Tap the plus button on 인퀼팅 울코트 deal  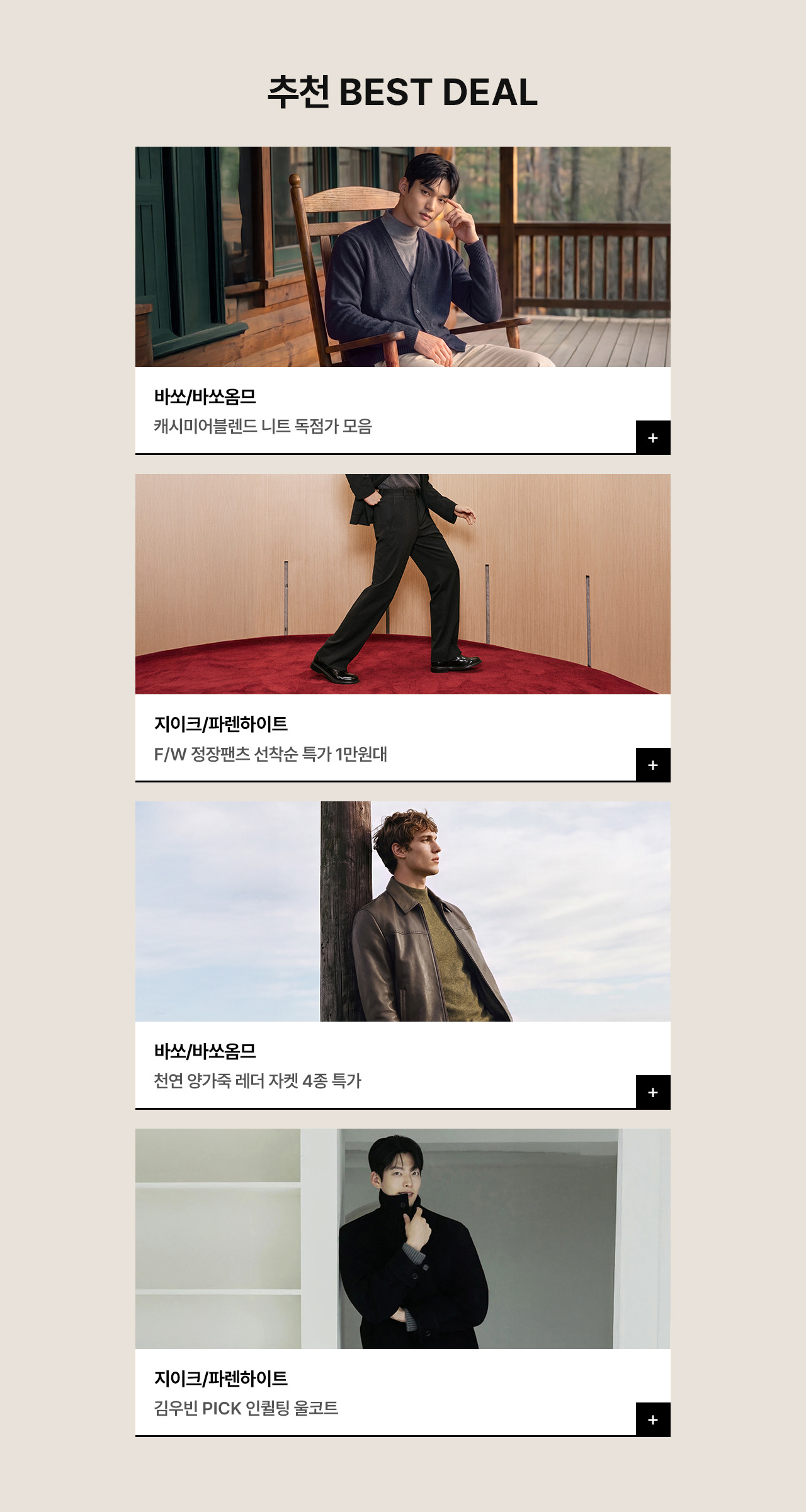coord(653,1419)
